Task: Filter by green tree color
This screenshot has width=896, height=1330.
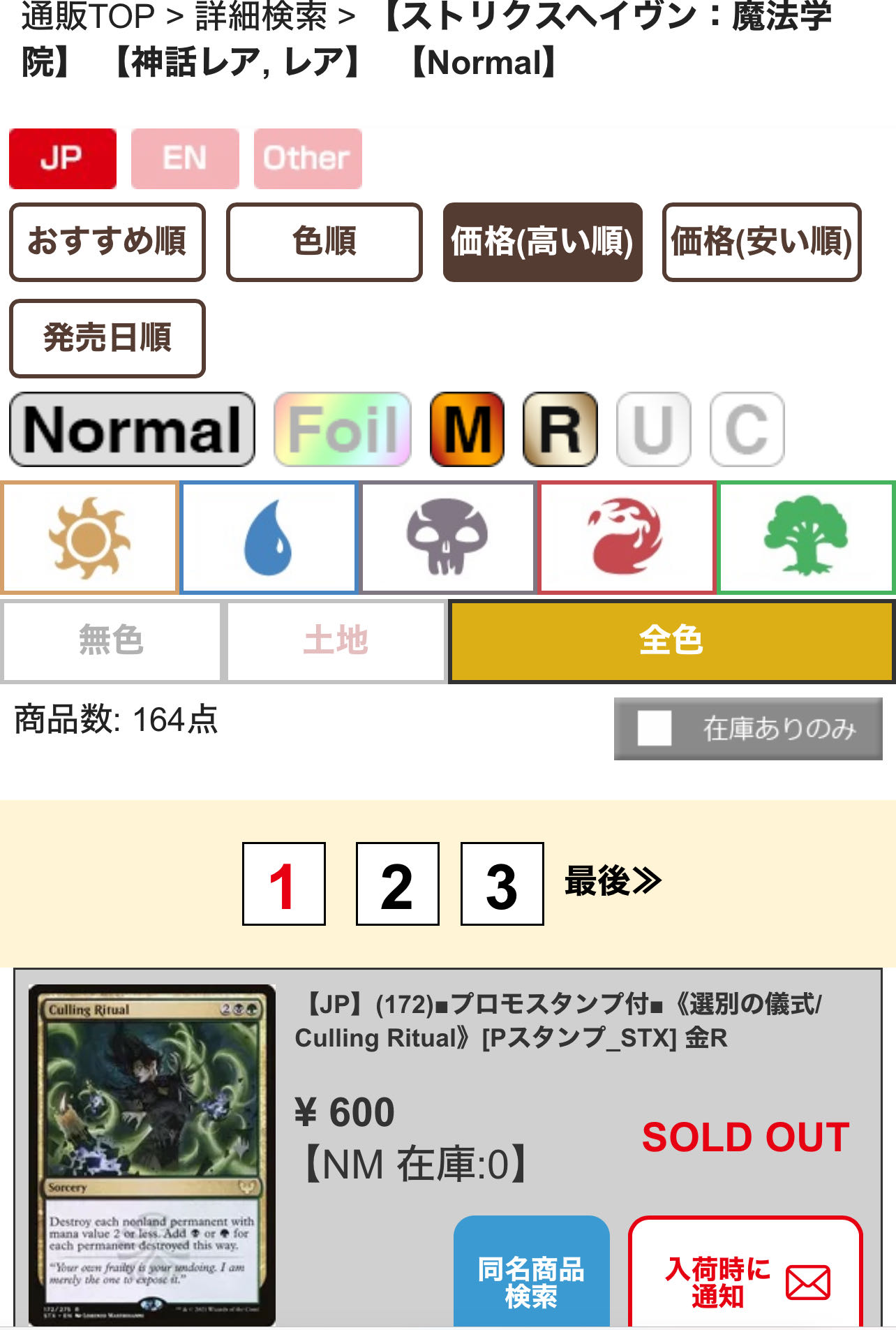Action: pos(806,538)
